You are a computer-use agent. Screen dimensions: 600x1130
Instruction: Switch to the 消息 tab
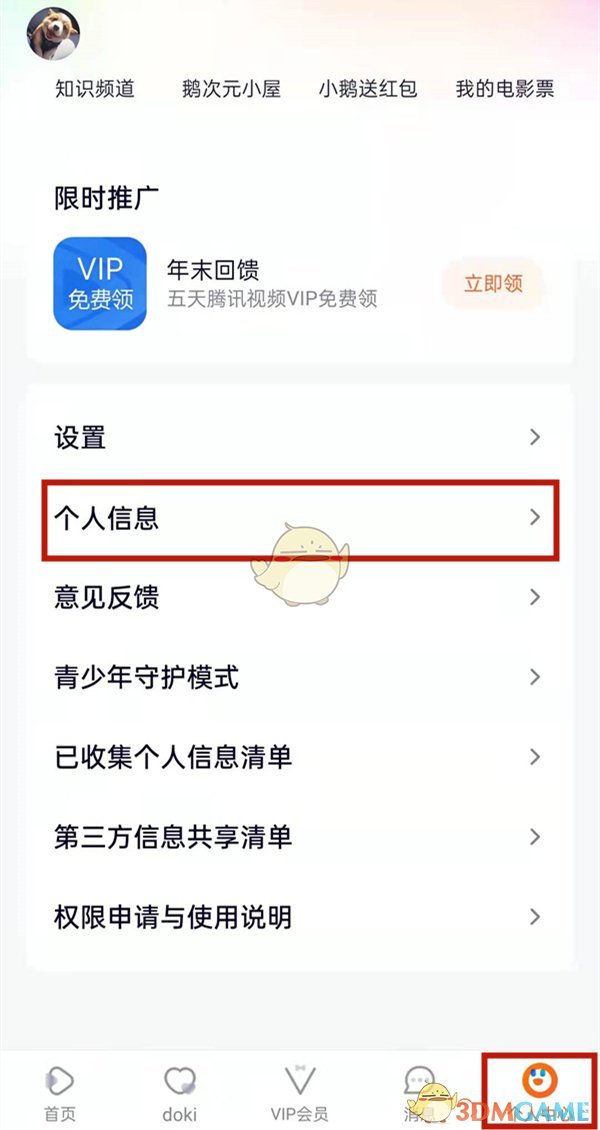pyautogui.click(x=419, y=1091)
